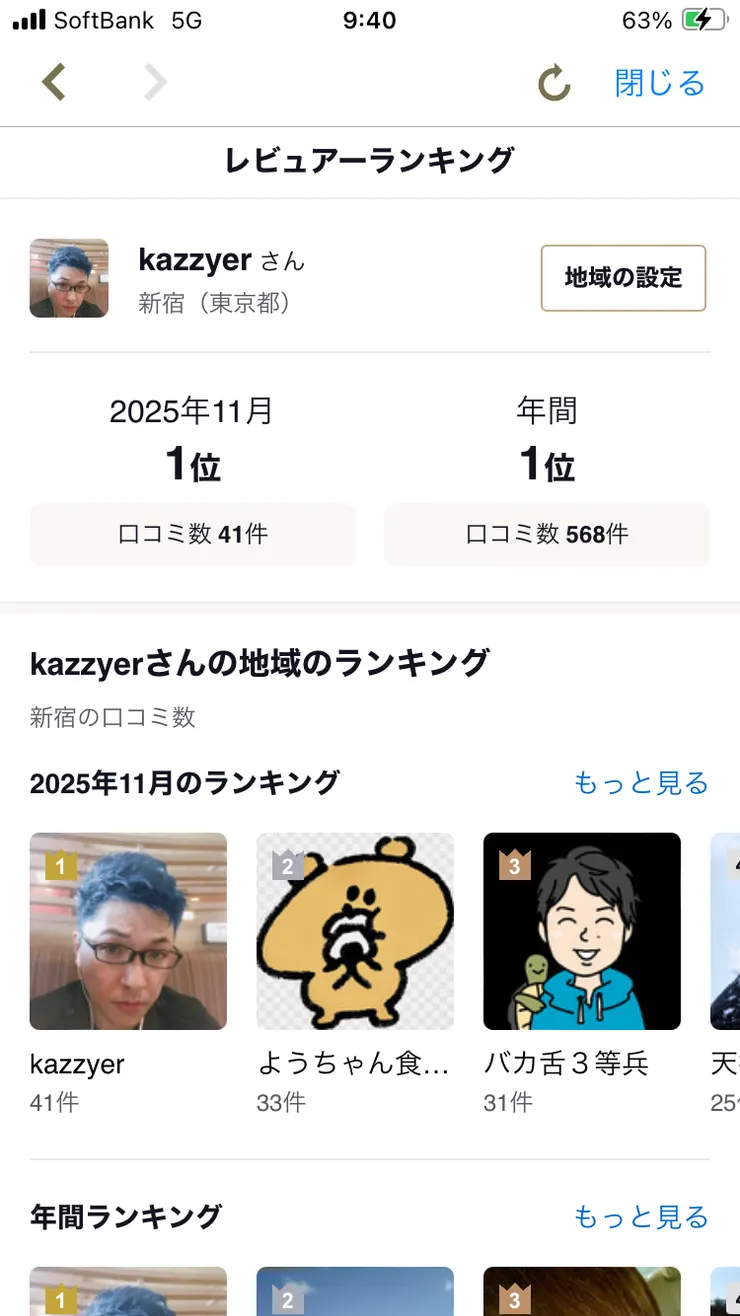Viewport: 740px width, 1316px height.
Task: Tap the back navigation arrow
Action: click(x=53, y=82)
